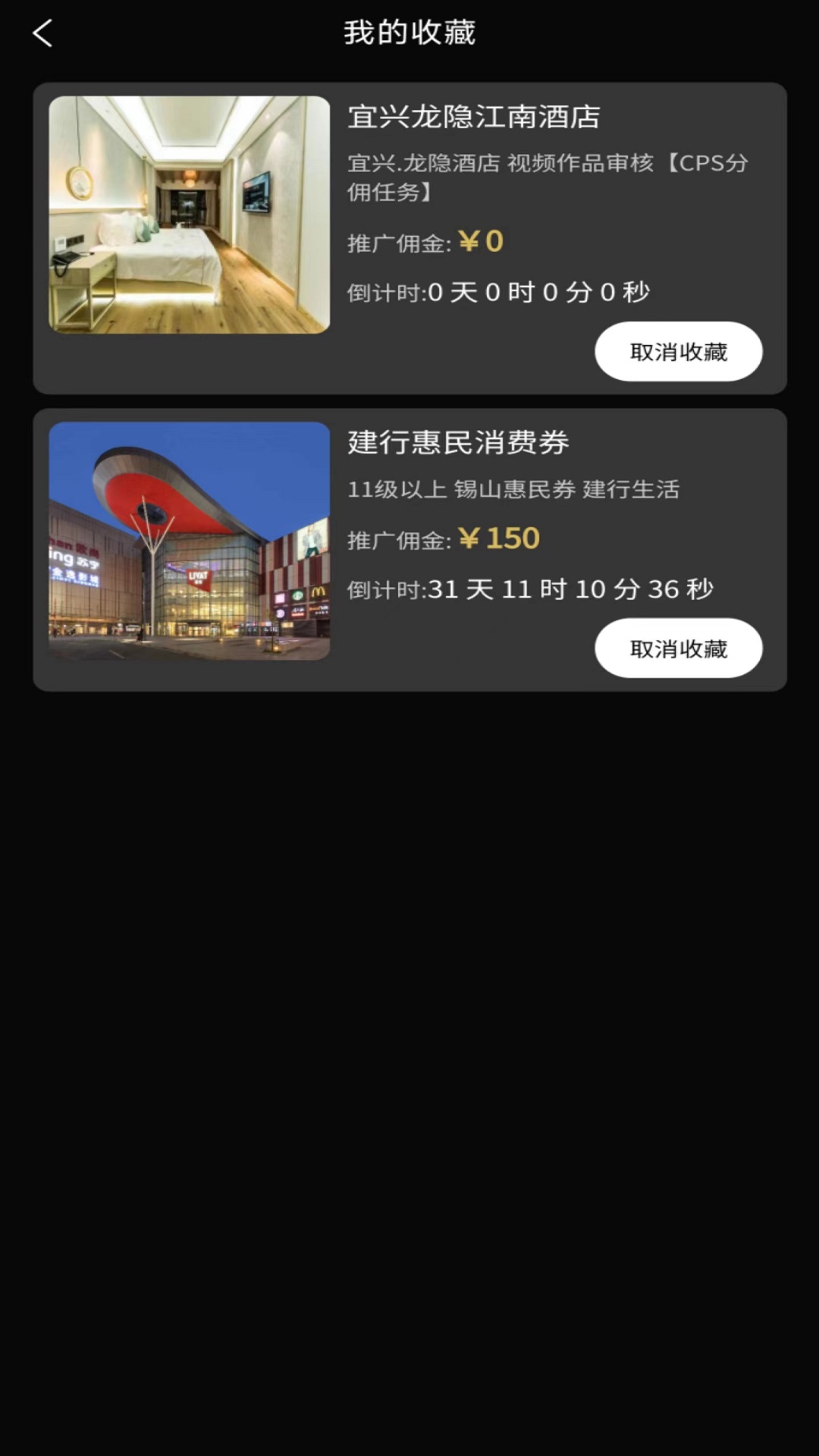Tap the ¥0 commission amount

coord(482,240)
